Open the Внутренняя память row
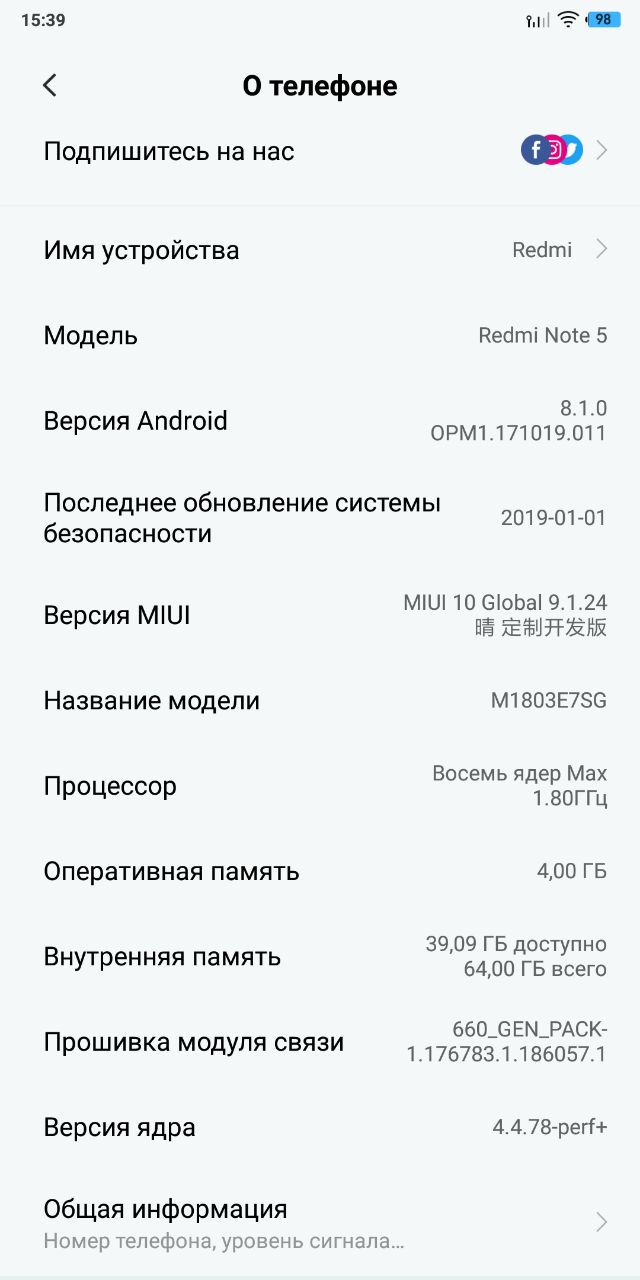This screenshot has height=1280, width=640. click(x=320, y=957)
